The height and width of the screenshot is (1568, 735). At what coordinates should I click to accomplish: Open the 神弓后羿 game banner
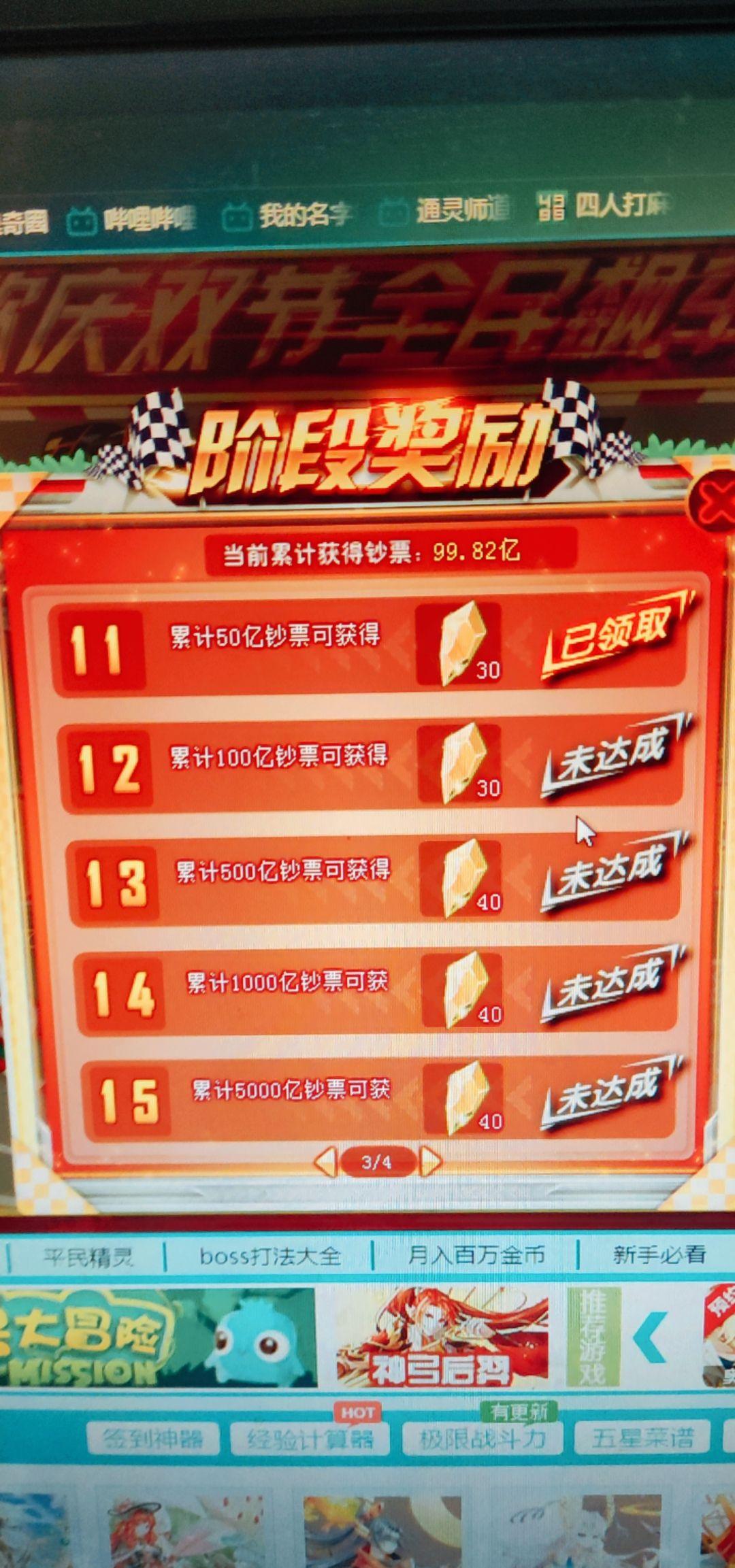click(442, 1337)
